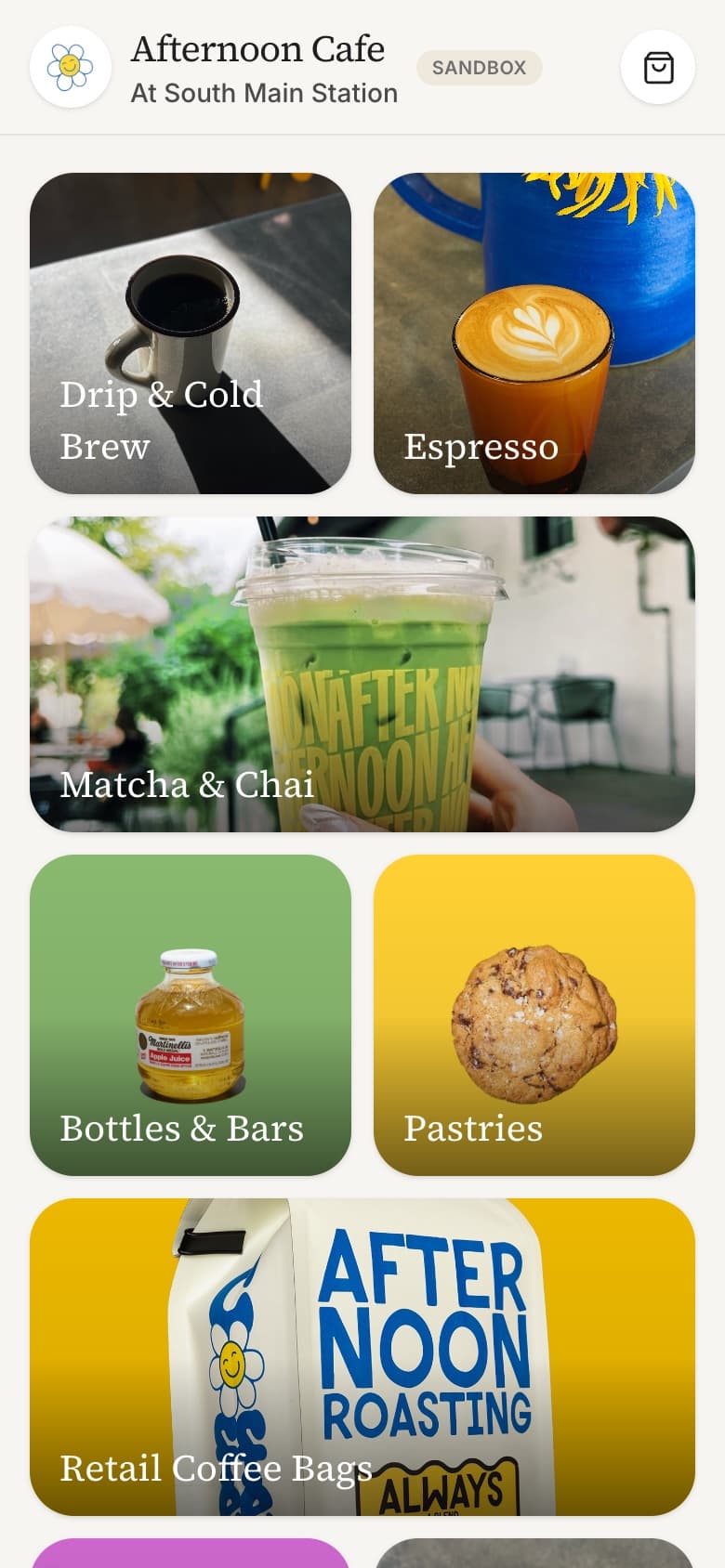Open Drip & Cold Brew category
725x1568 pixels.
coord(191,333)
